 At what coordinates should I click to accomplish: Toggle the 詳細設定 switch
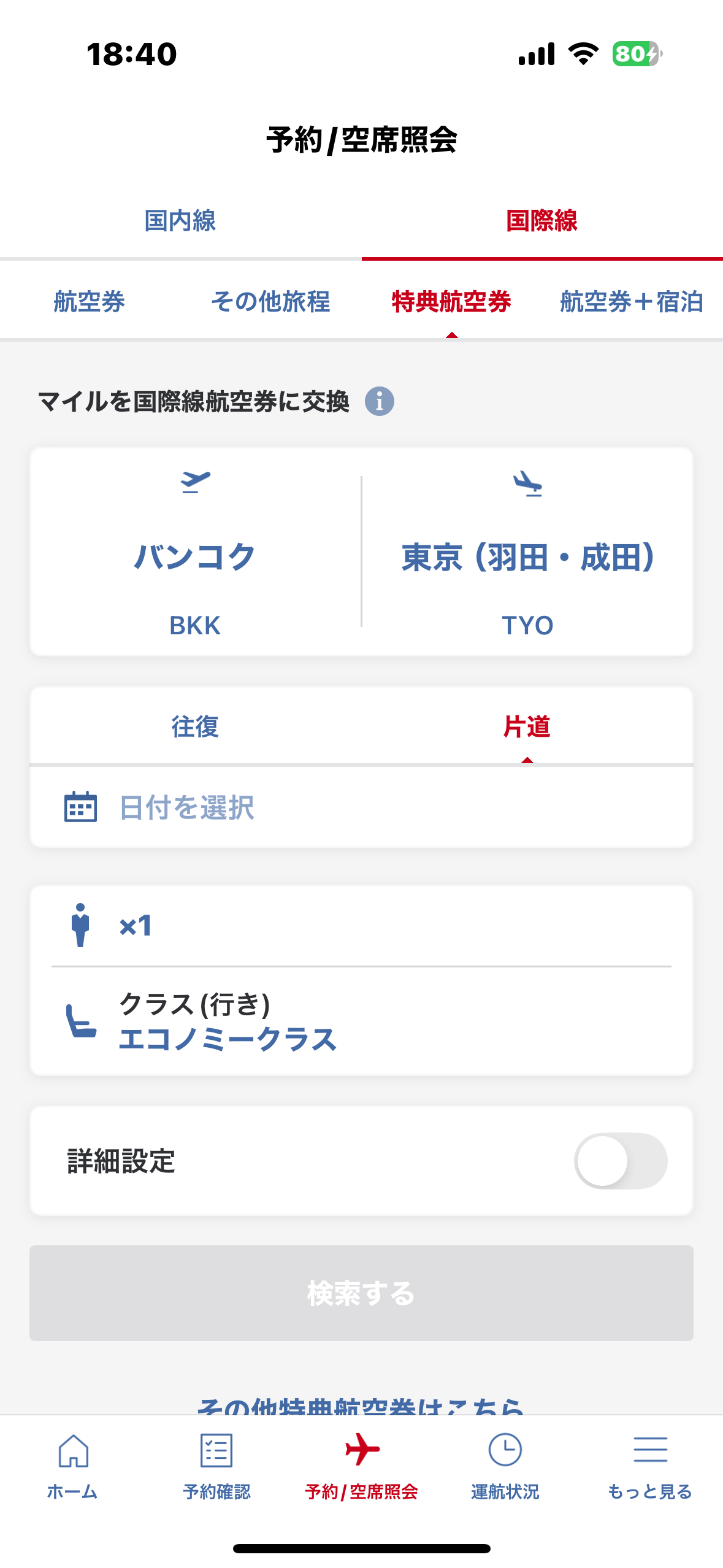point(621,1161)
